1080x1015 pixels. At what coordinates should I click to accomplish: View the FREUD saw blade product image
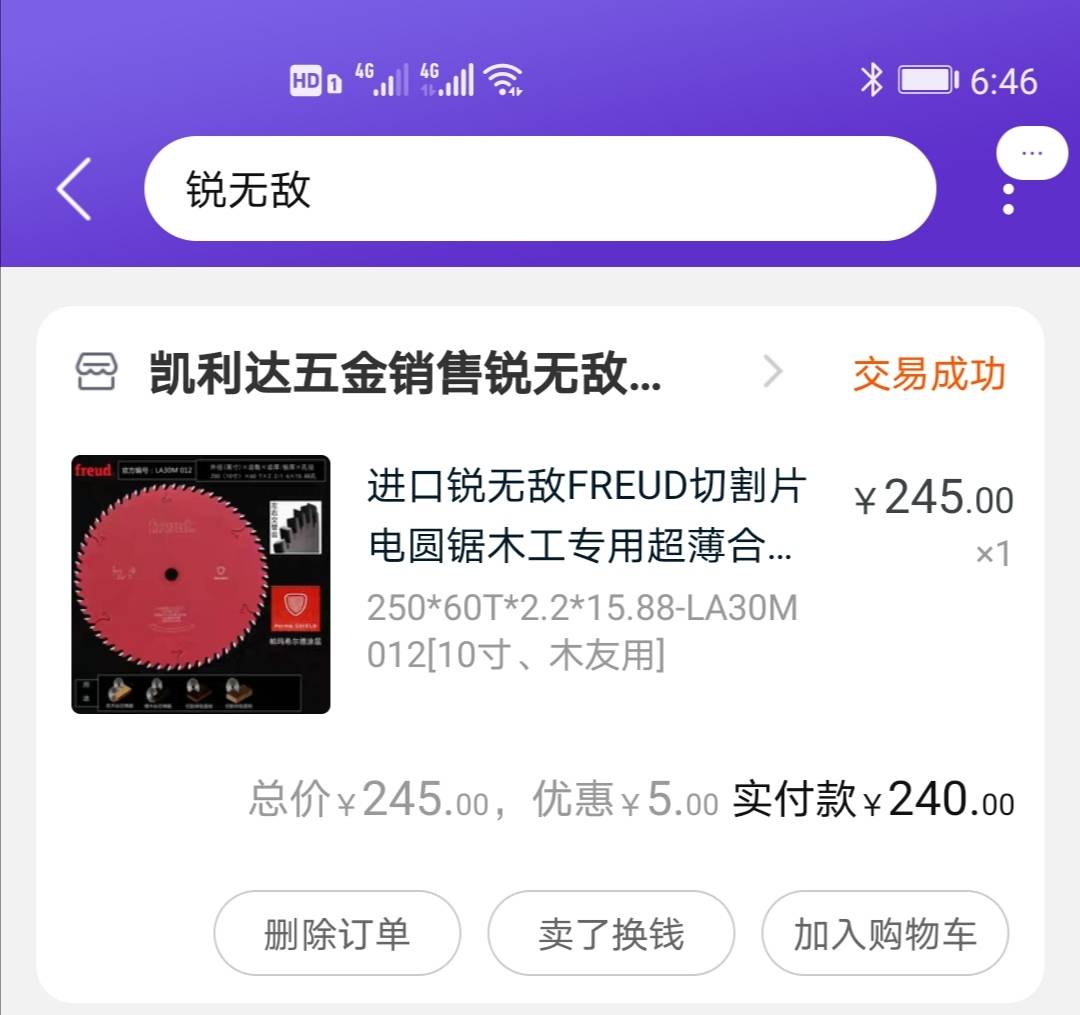(x=201, y=585)
